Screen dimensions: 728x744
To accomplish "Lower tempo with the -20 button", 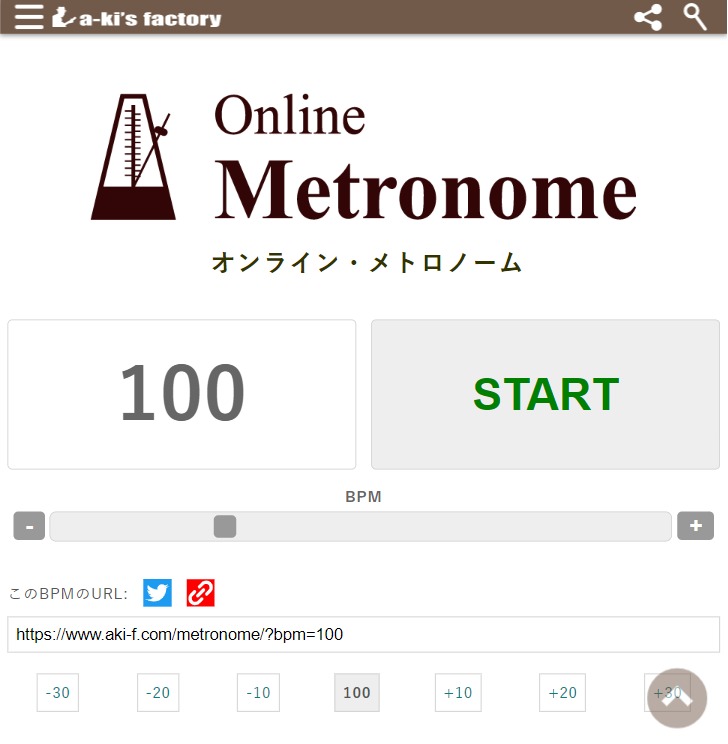I will (x=158, y=692).
